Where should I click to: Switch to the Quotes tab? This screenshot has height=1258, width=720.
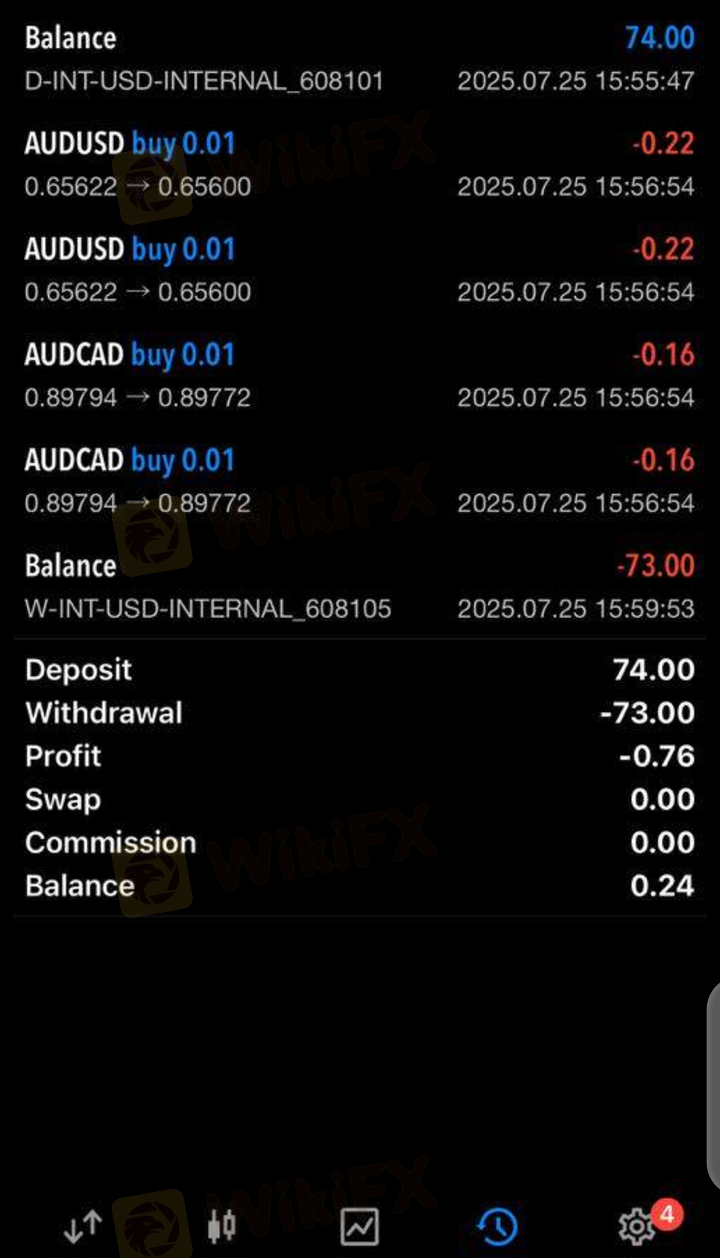coord(83,1225)
